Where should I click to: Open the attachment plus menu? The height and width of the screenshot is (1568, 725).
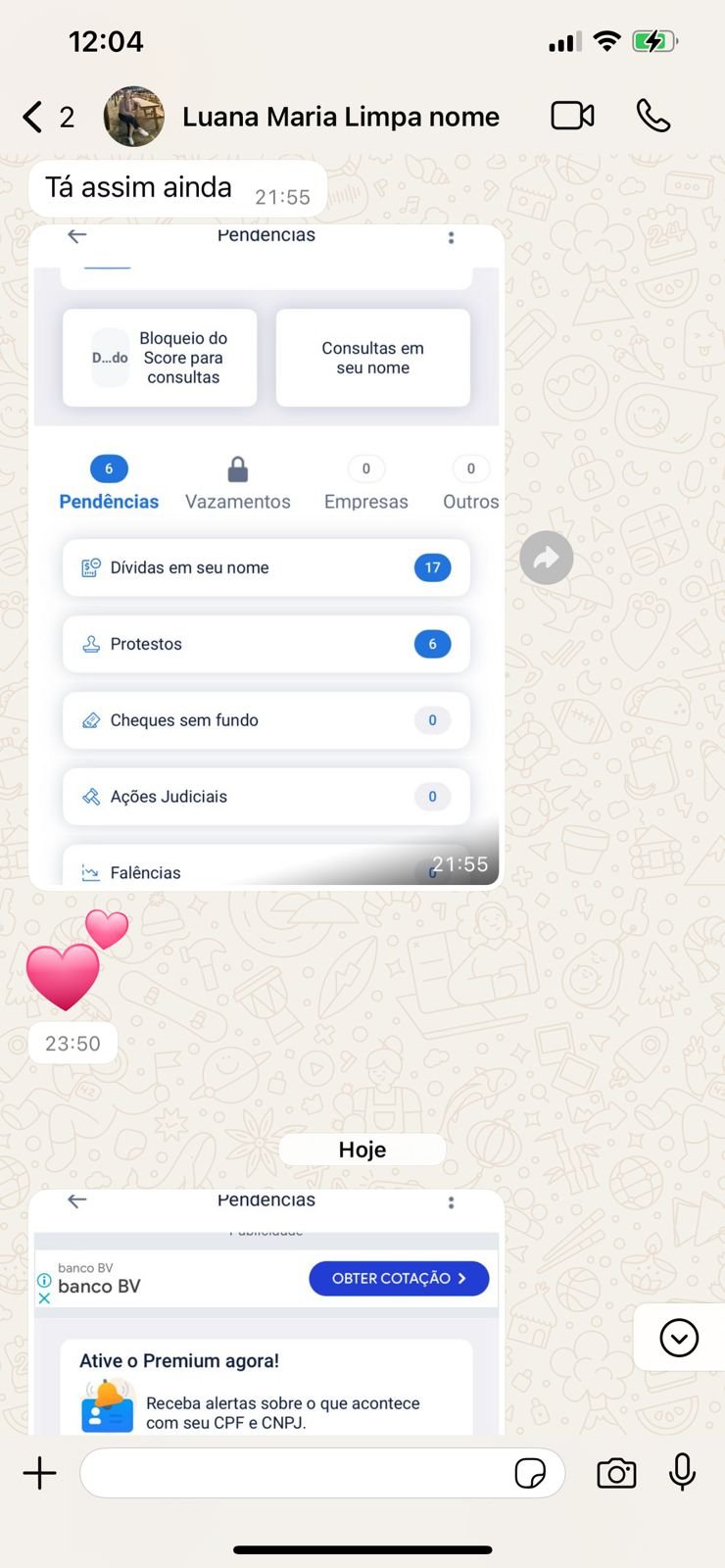point(40,1473)
